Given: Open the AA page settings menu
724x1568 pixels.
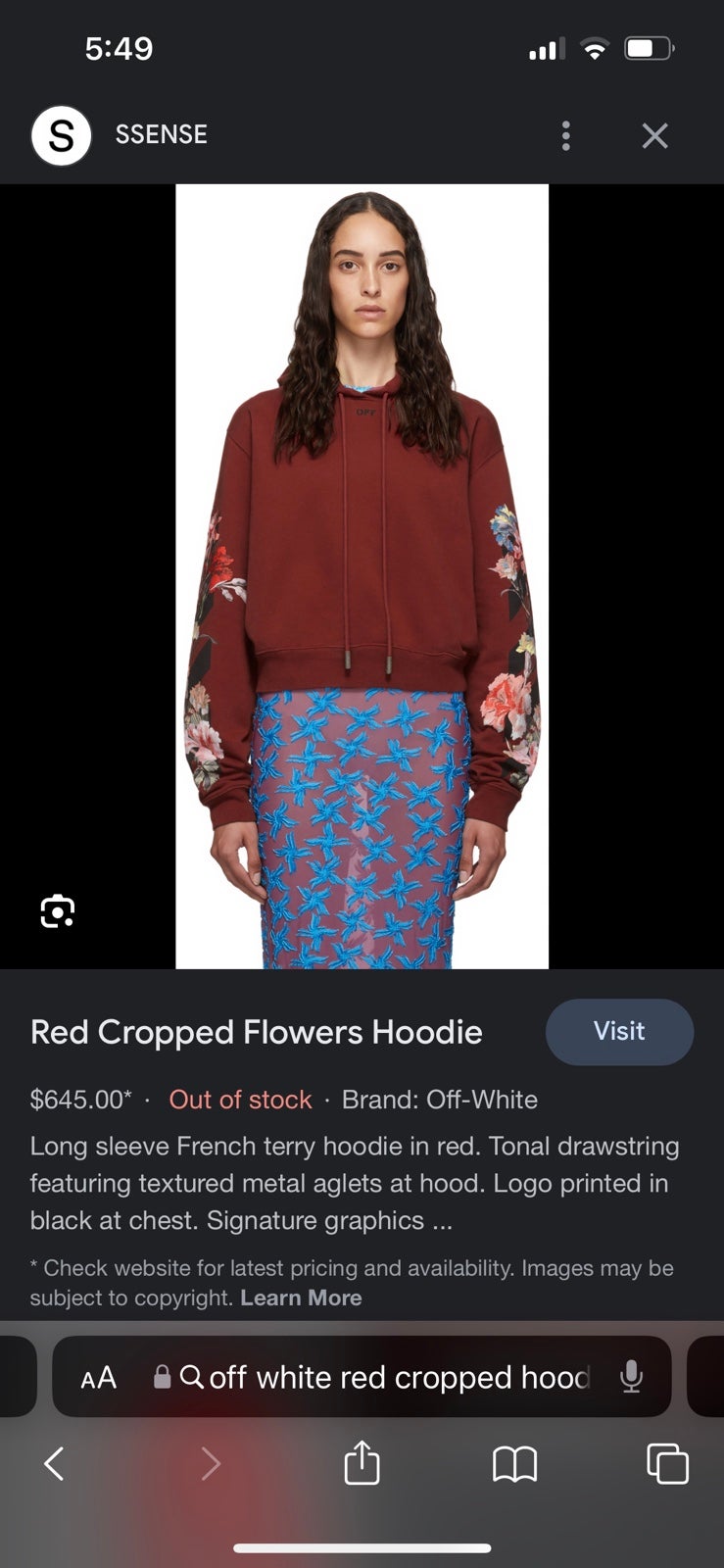Looking at the screenshot, I should coord(99,1377).
